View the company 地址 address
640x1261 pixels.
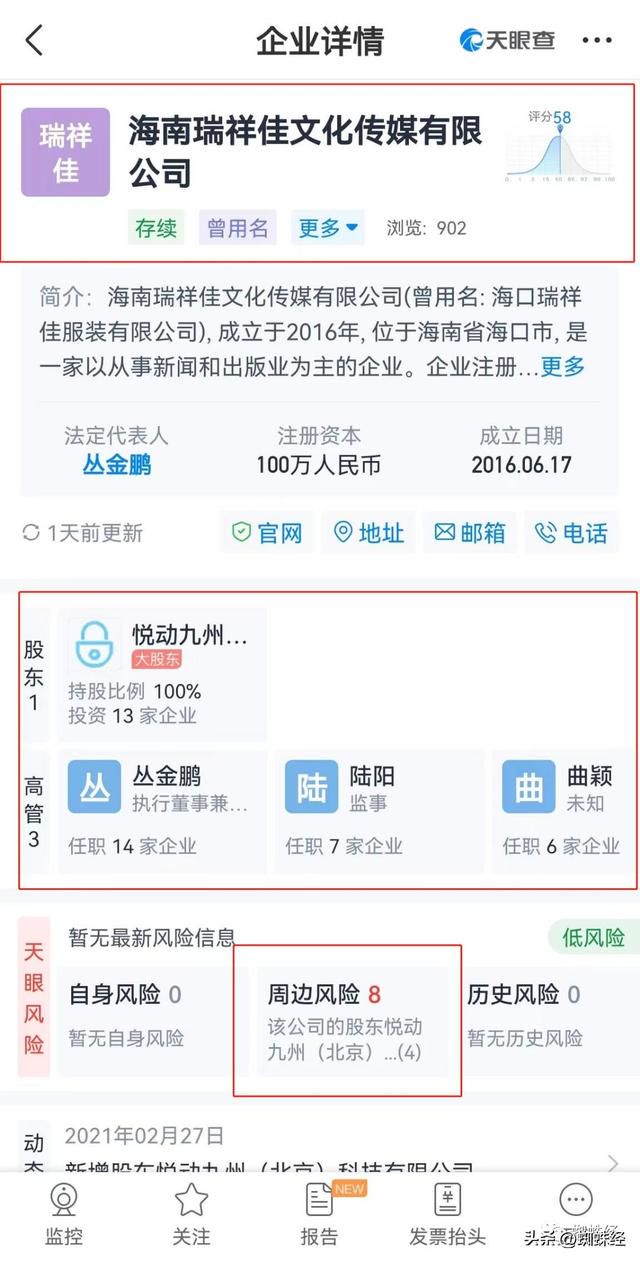click(x=369, y=533)
